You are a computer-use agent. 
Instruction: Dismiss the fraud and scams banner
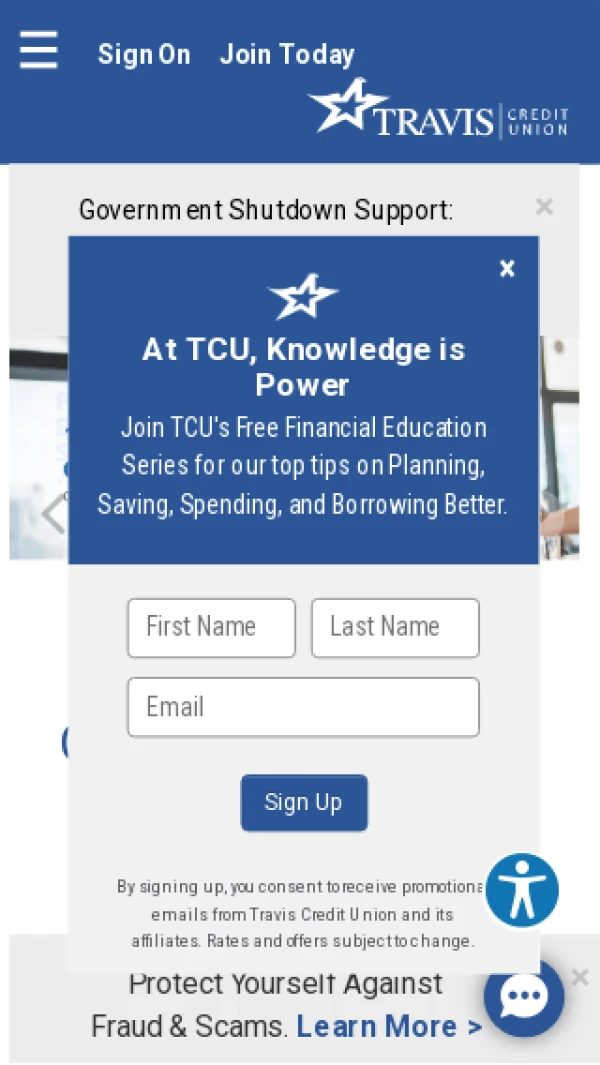click(580, 977)
